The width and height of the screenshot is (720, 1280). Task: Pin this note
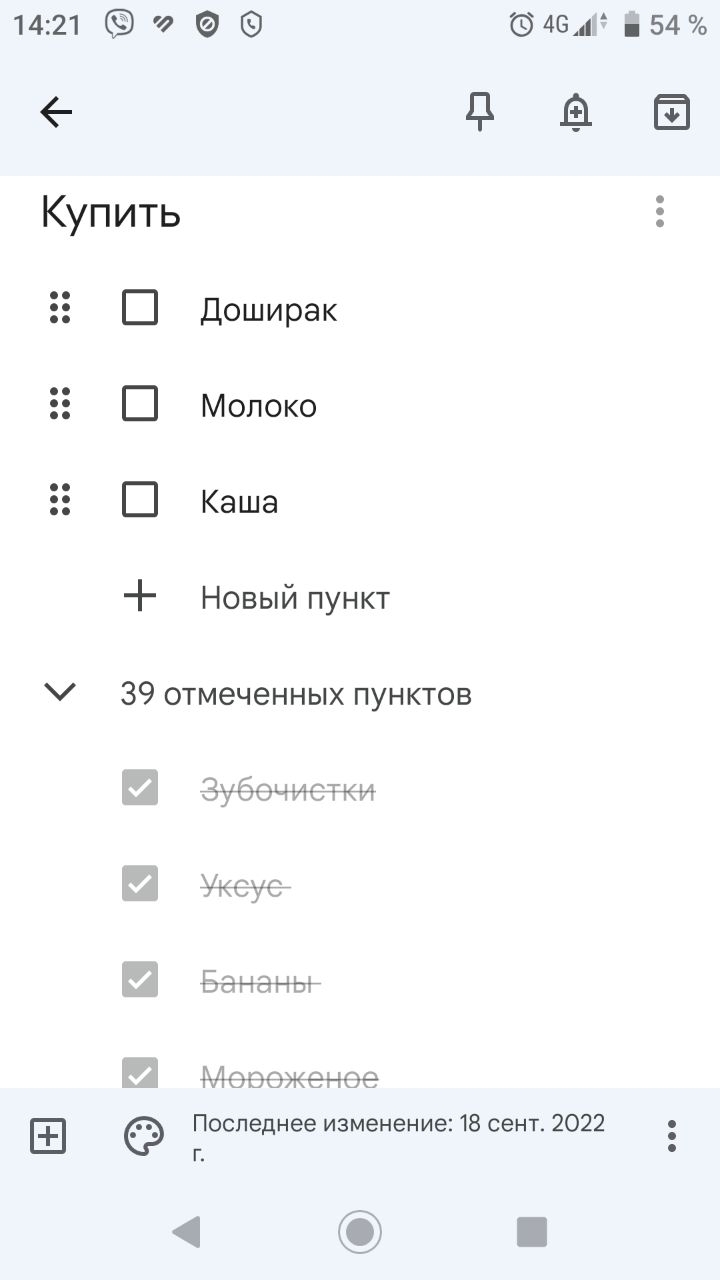click(x=480, y=112)
